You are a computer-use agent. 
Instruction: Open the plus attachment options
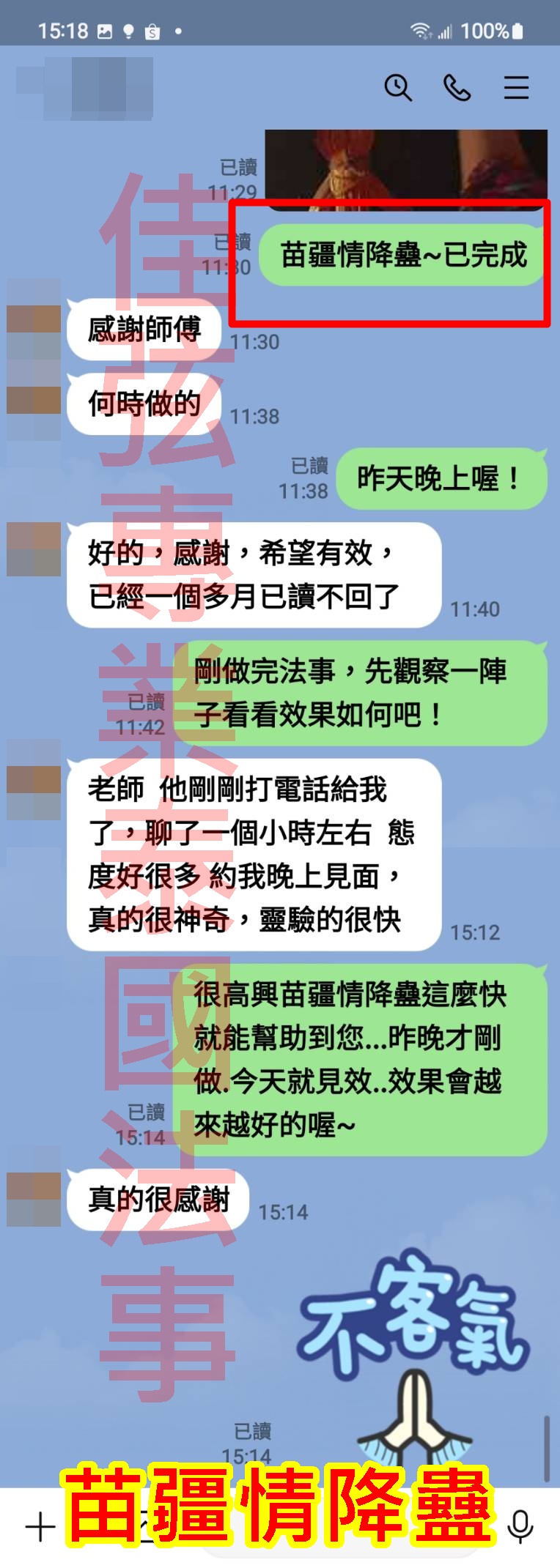(x=40, y=1527)
